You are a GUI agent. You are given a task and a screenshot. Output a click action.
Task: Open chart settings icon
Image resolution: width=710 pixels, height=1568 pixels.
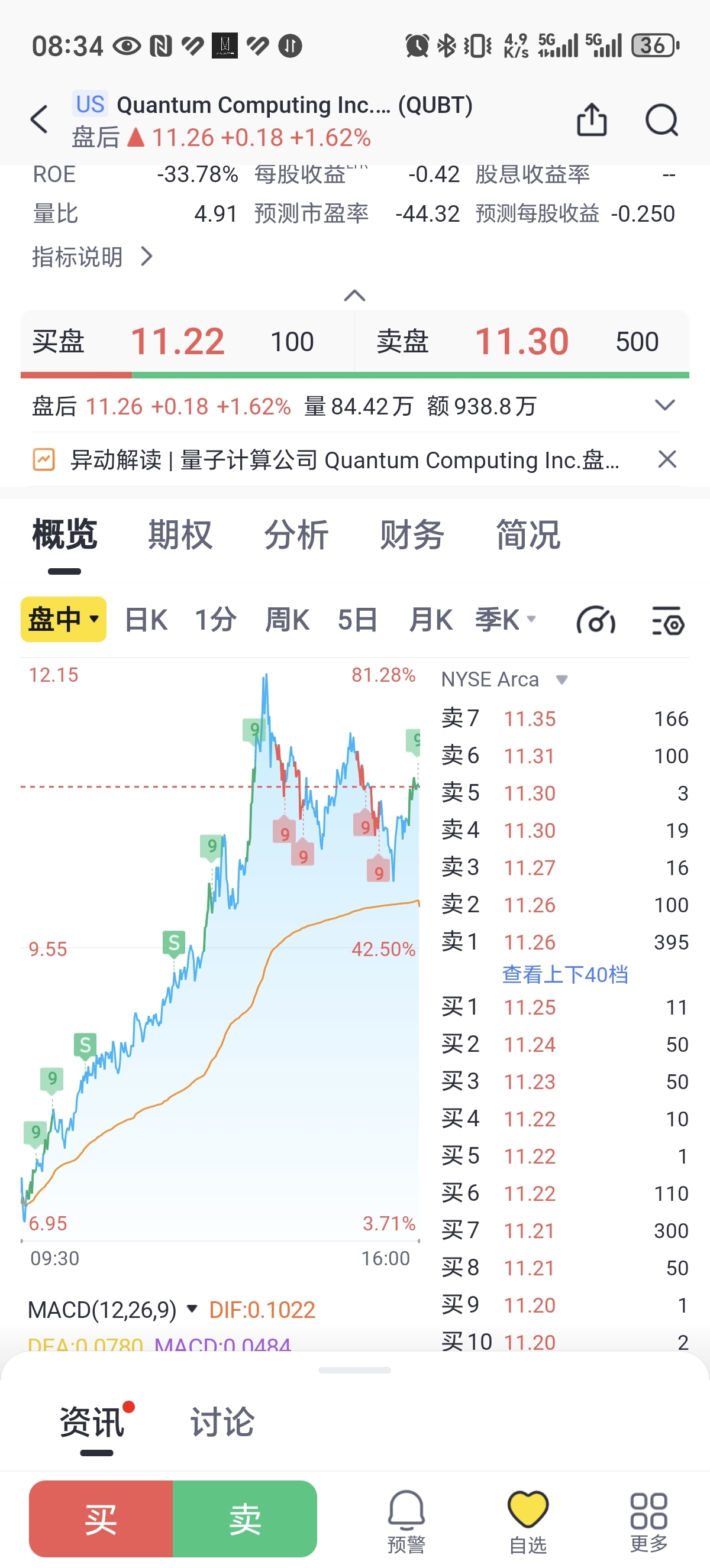668,621
